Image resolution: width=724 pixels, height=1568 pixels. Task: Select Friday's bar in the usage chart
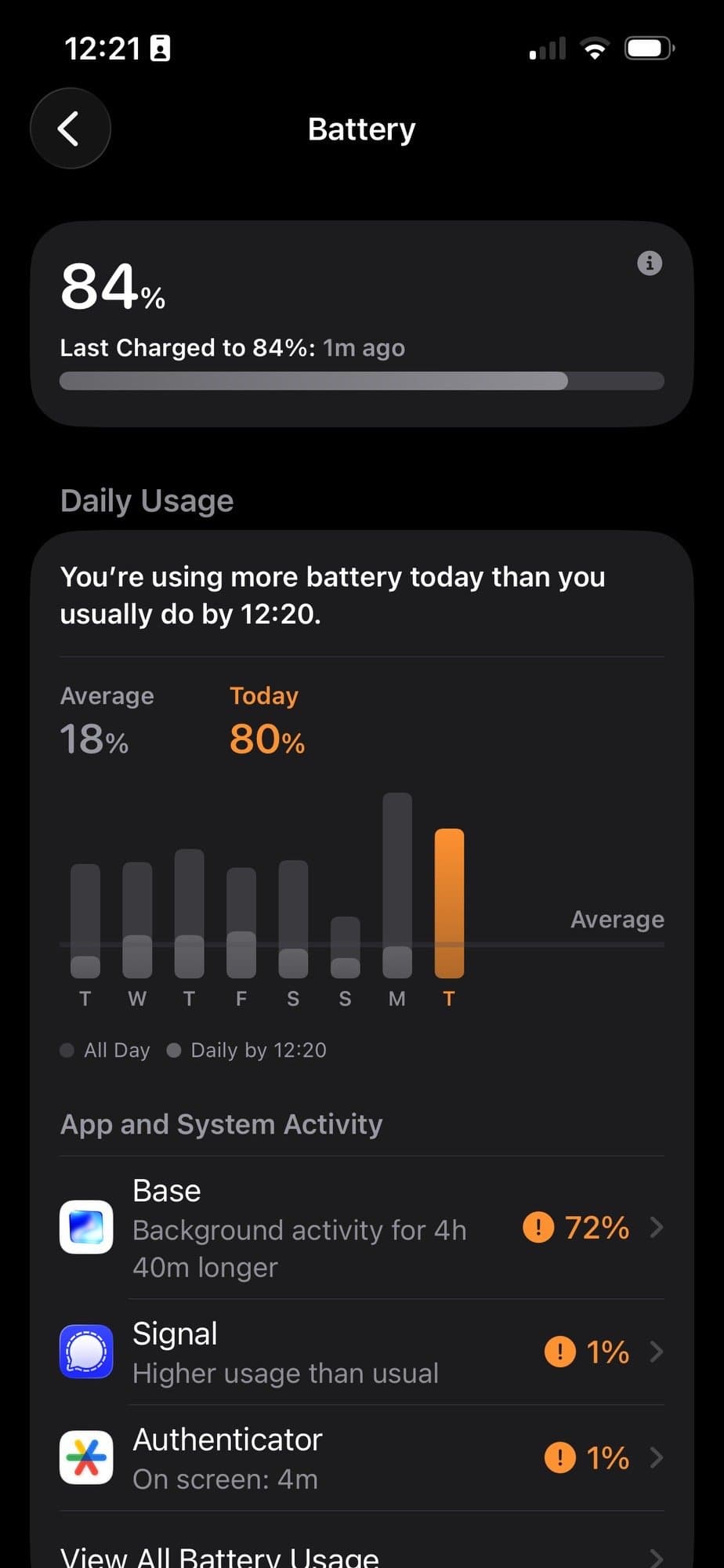click(x=241, y=923)
